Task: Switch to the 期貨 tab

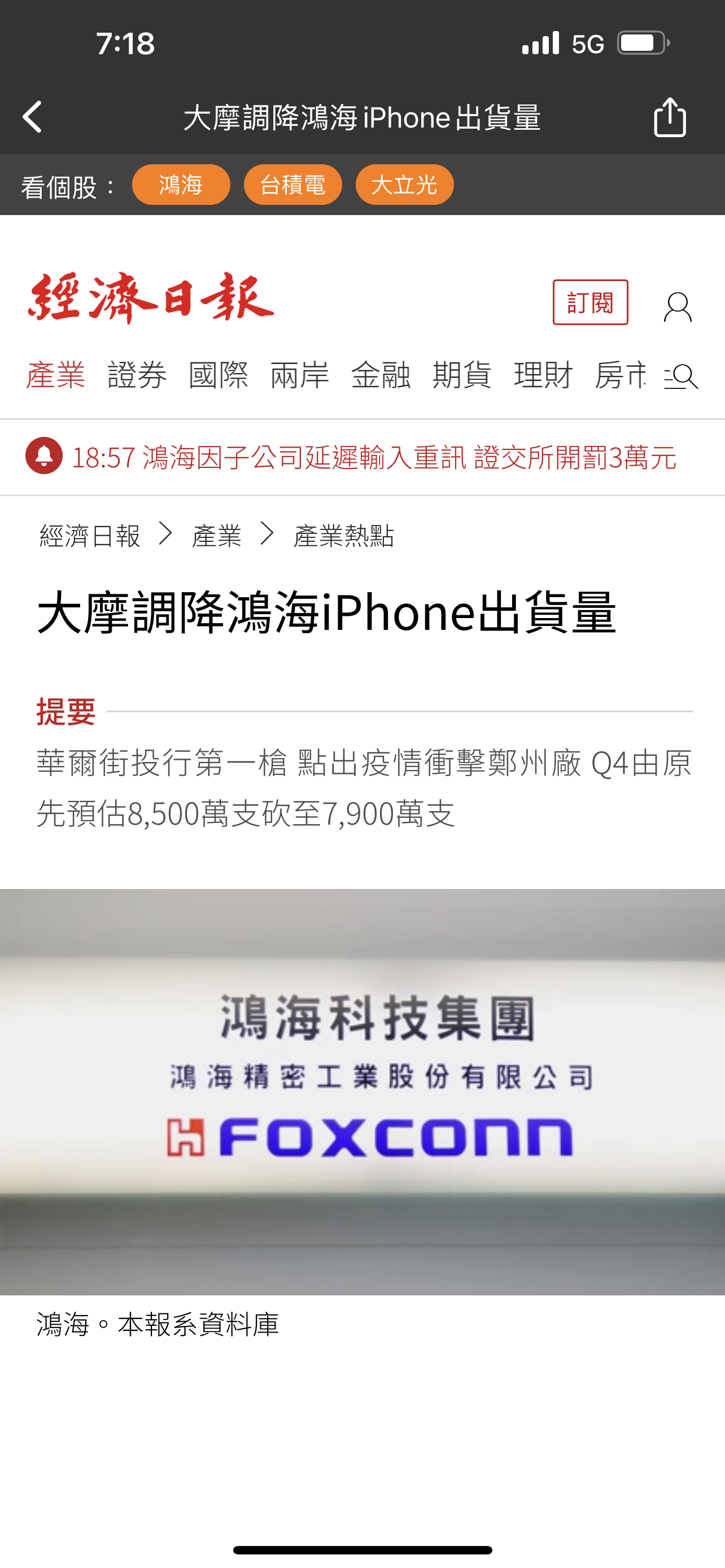Action: [x=462, y=375]
